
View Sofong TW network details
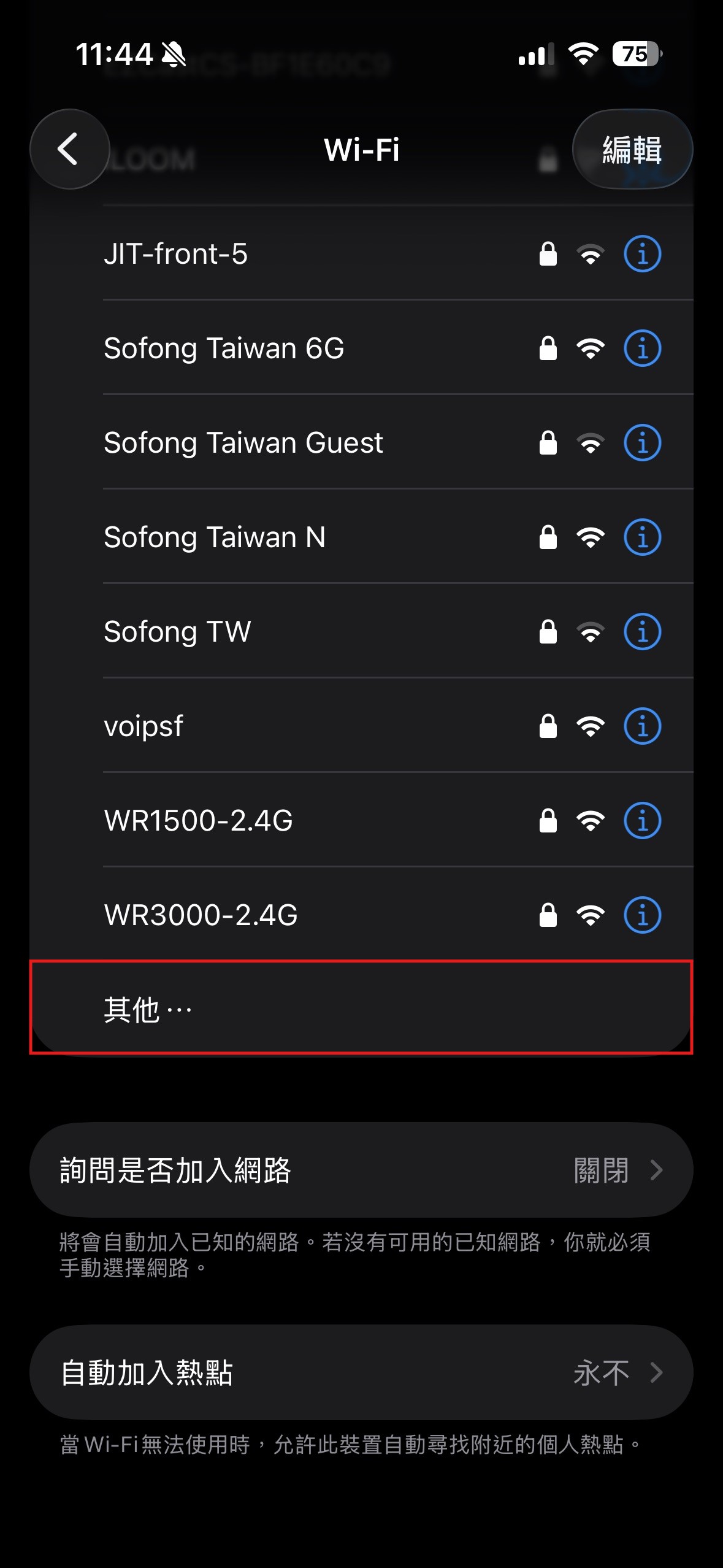click(642, 632)
